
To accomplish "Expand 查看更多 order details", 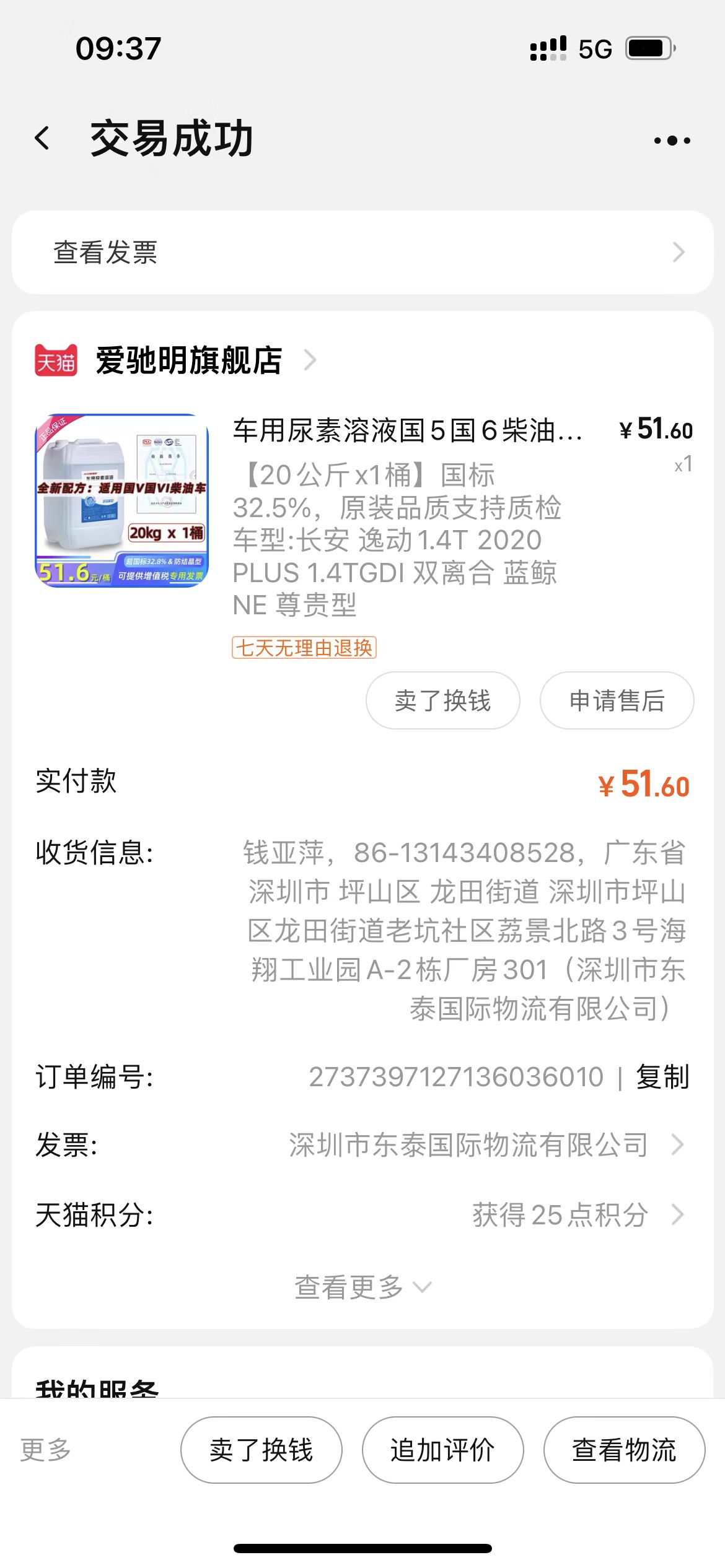I will tap(362, 1287).
